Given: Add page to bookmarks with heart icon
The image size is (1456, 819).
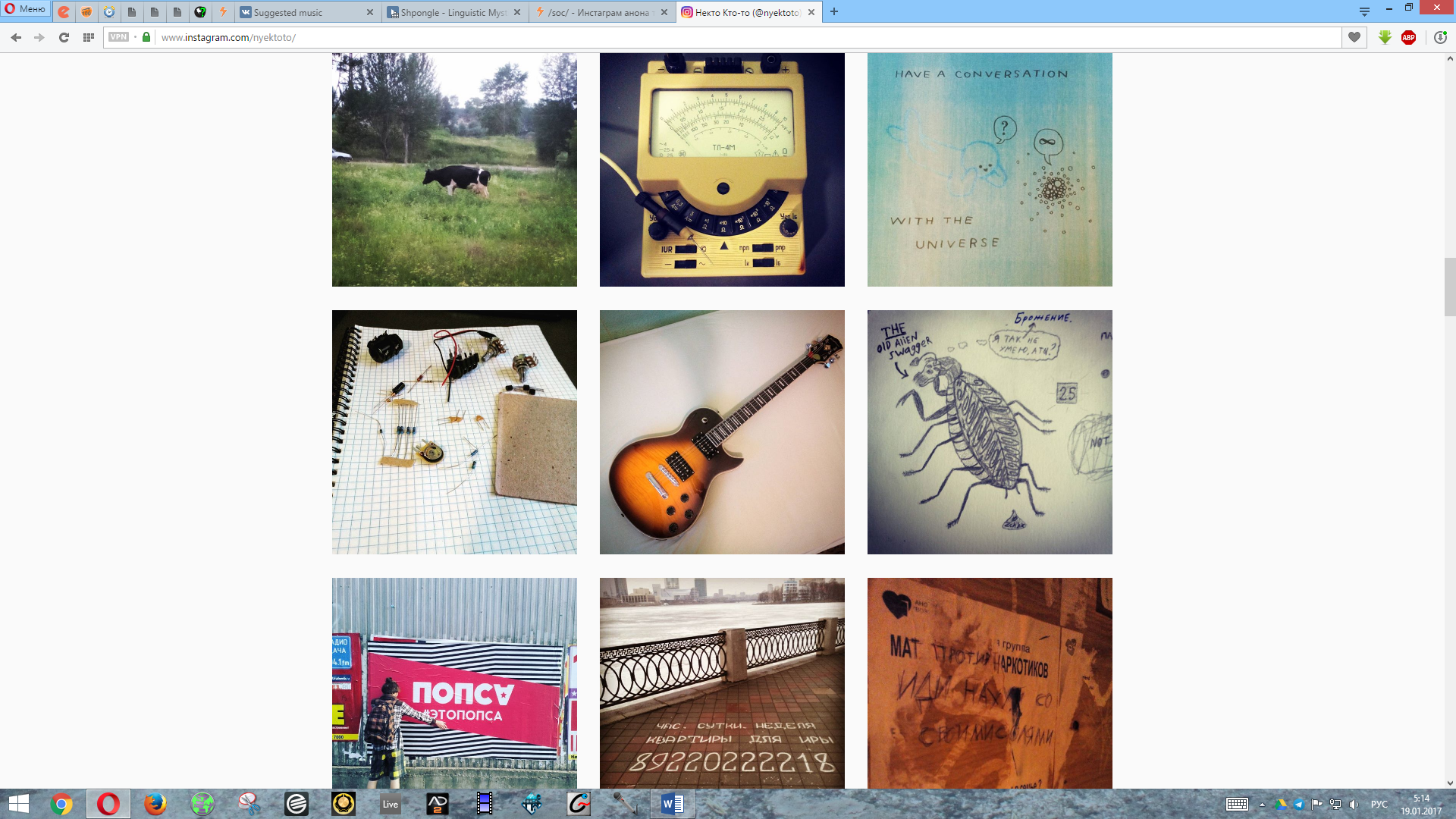Looking at the screenshot, I should [x=1354, y=37].
